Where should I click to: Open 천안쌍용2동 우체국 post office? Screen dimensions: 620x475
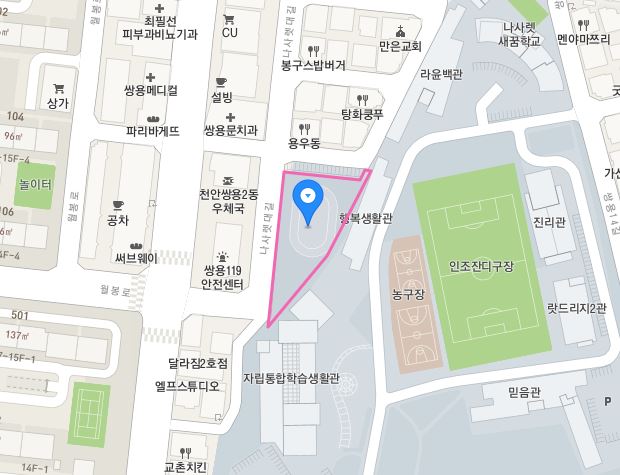point(228,180)
